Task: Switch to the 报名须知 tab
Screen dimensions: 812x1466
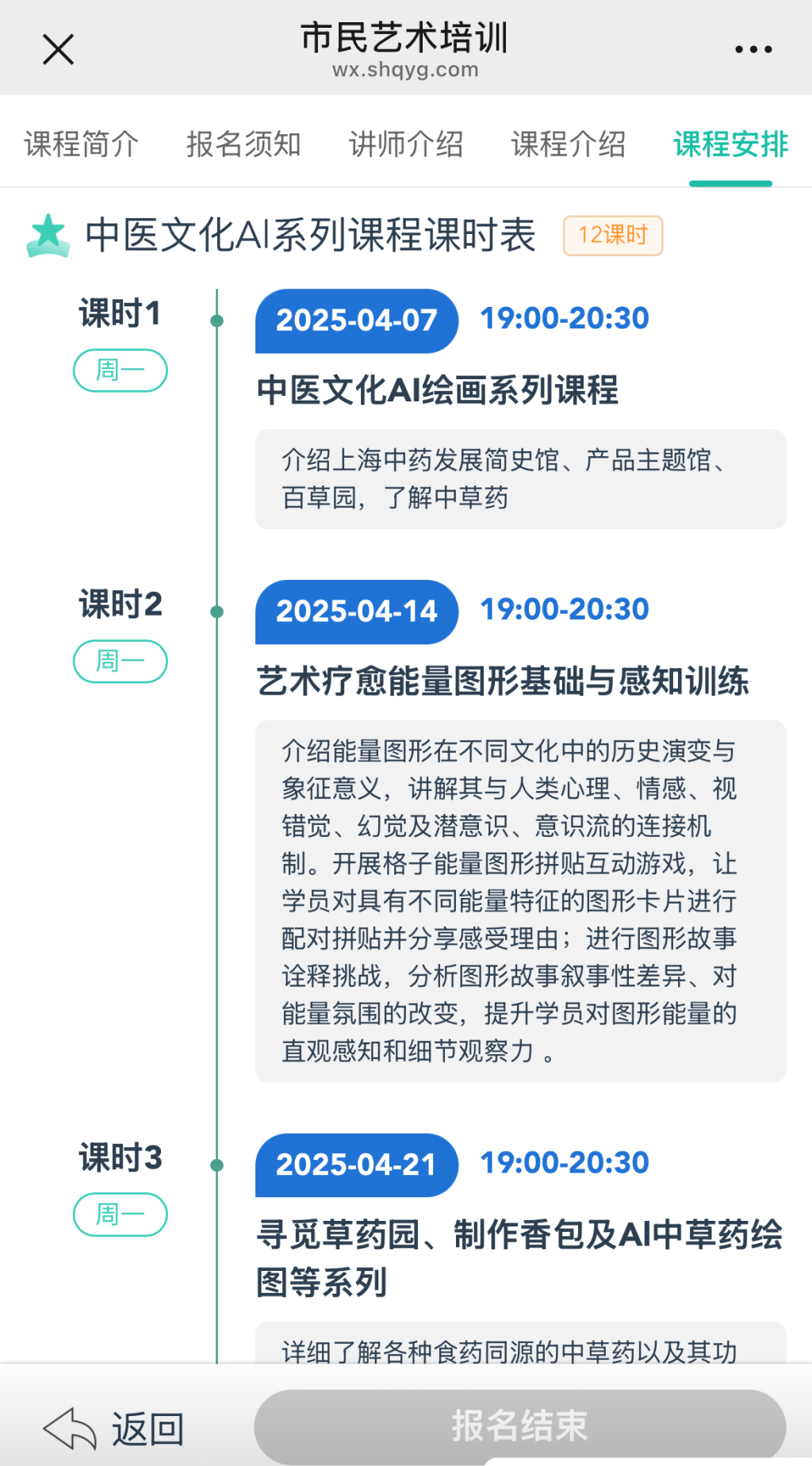Action: [x=243, y=144]
